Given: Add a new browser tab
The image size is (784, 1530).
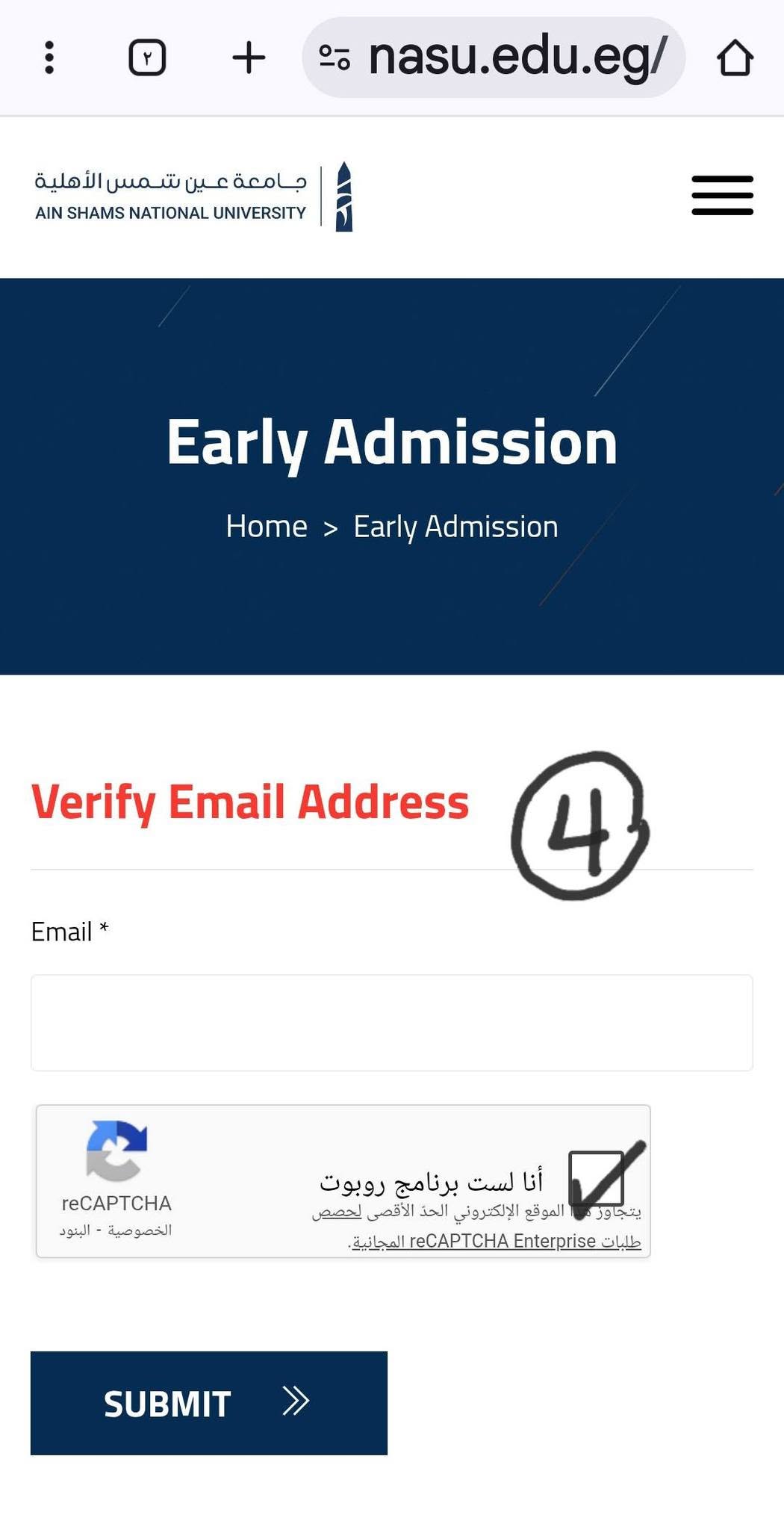Looking at the screenshot, I should tap(249, 58).
